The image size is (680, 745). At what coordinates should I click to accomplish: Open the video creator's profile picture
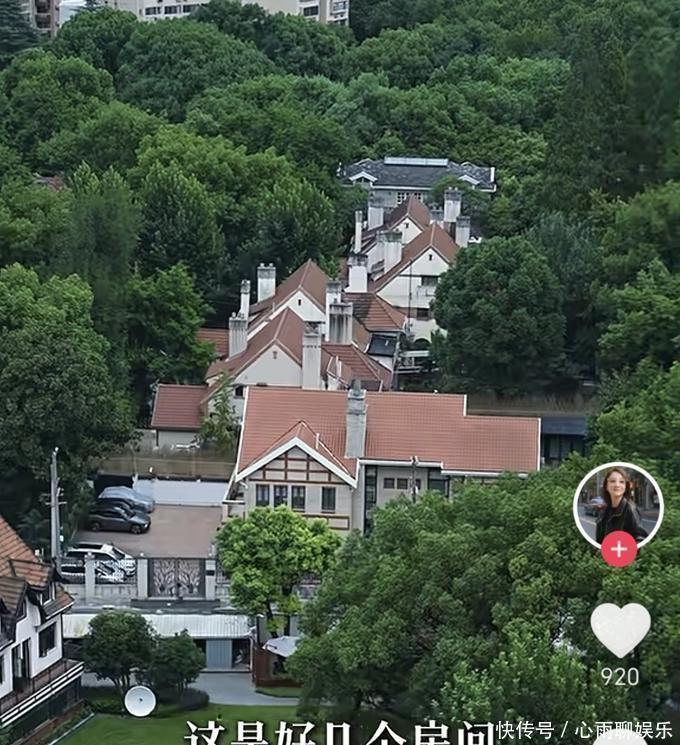[x=618, y=503]
